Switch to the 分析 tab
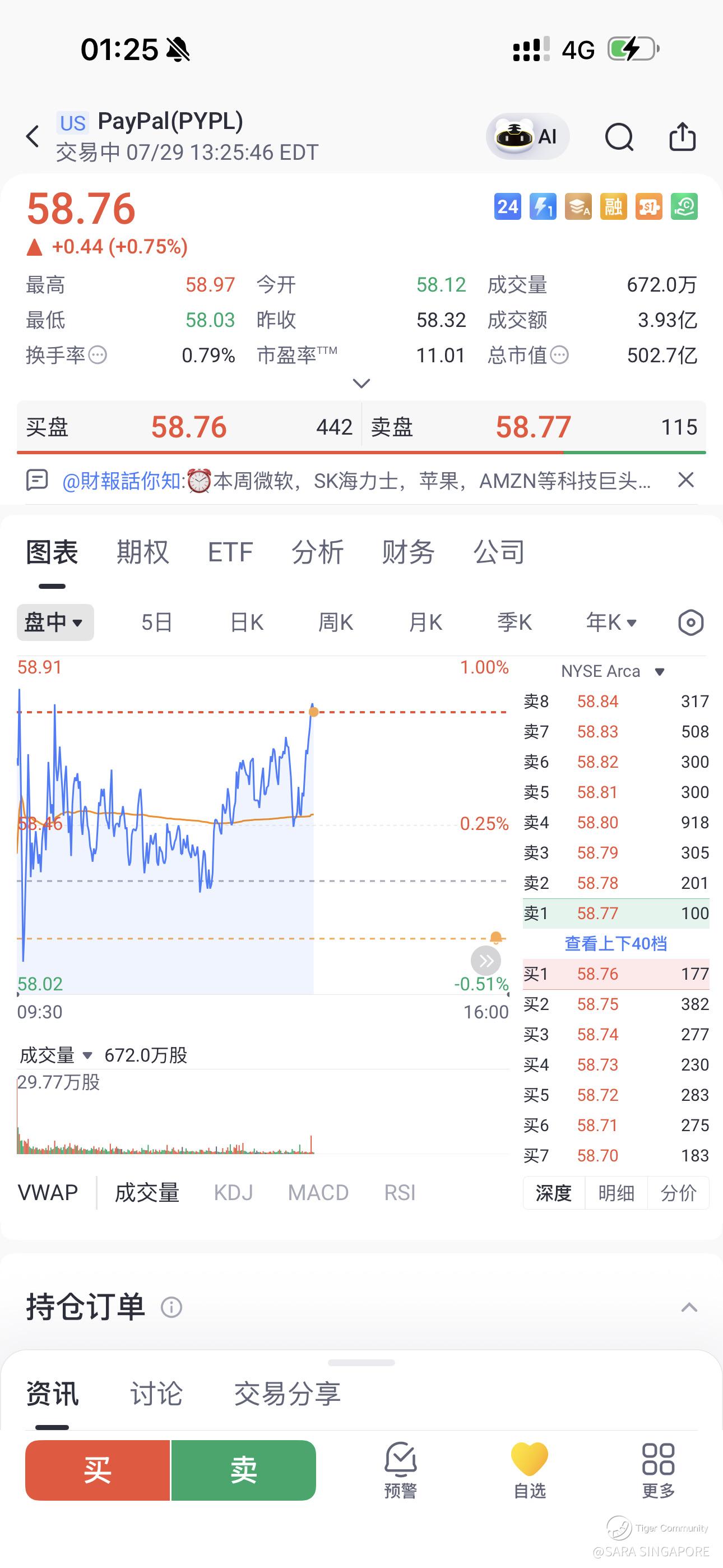 point(318,552)
